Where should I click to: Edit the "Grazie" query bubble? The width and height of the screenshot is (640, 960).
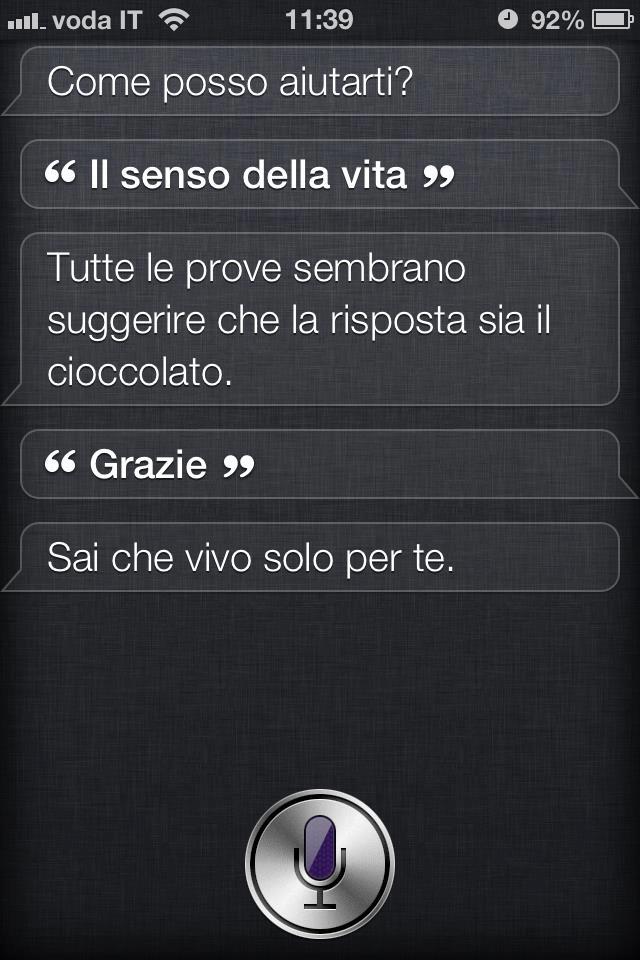pos(150,464)
